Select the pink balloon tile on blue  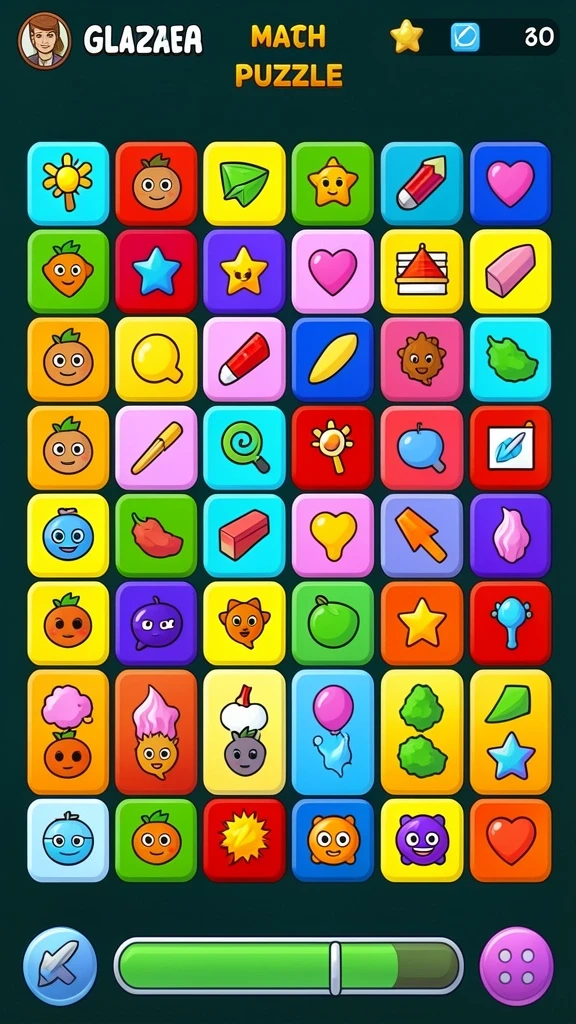tap(332, 732)
